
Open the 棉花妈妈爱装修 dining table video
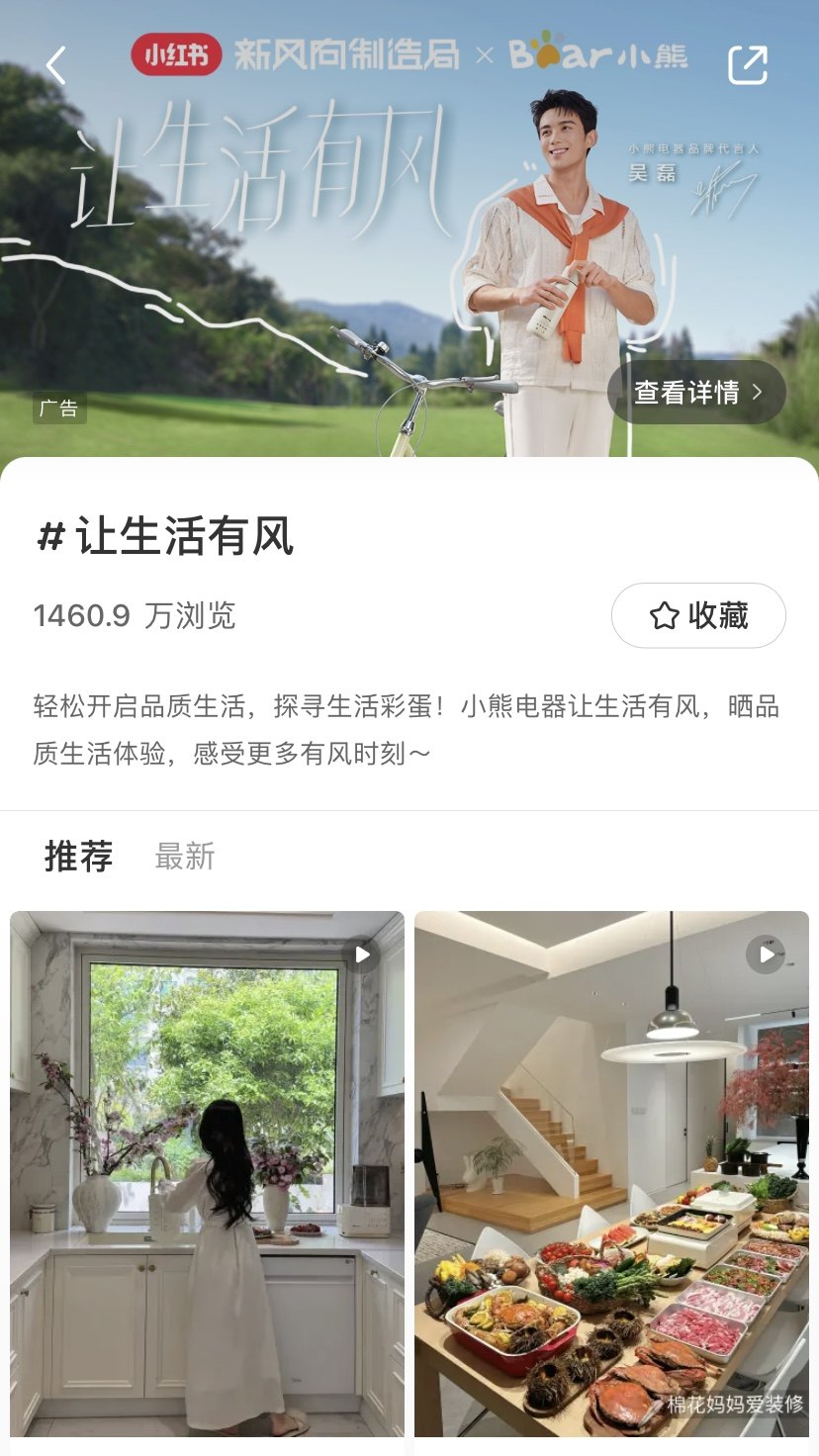pos(611,1172)
